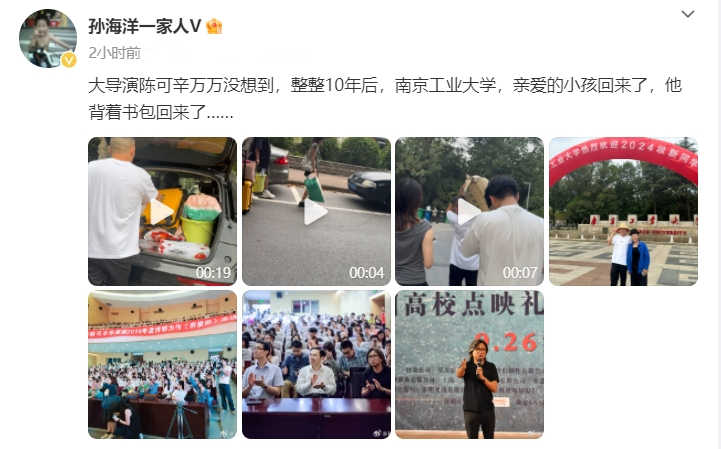721x449 pixels.
Task: Open the red arch gate photo
Action: tap(623, 211)
